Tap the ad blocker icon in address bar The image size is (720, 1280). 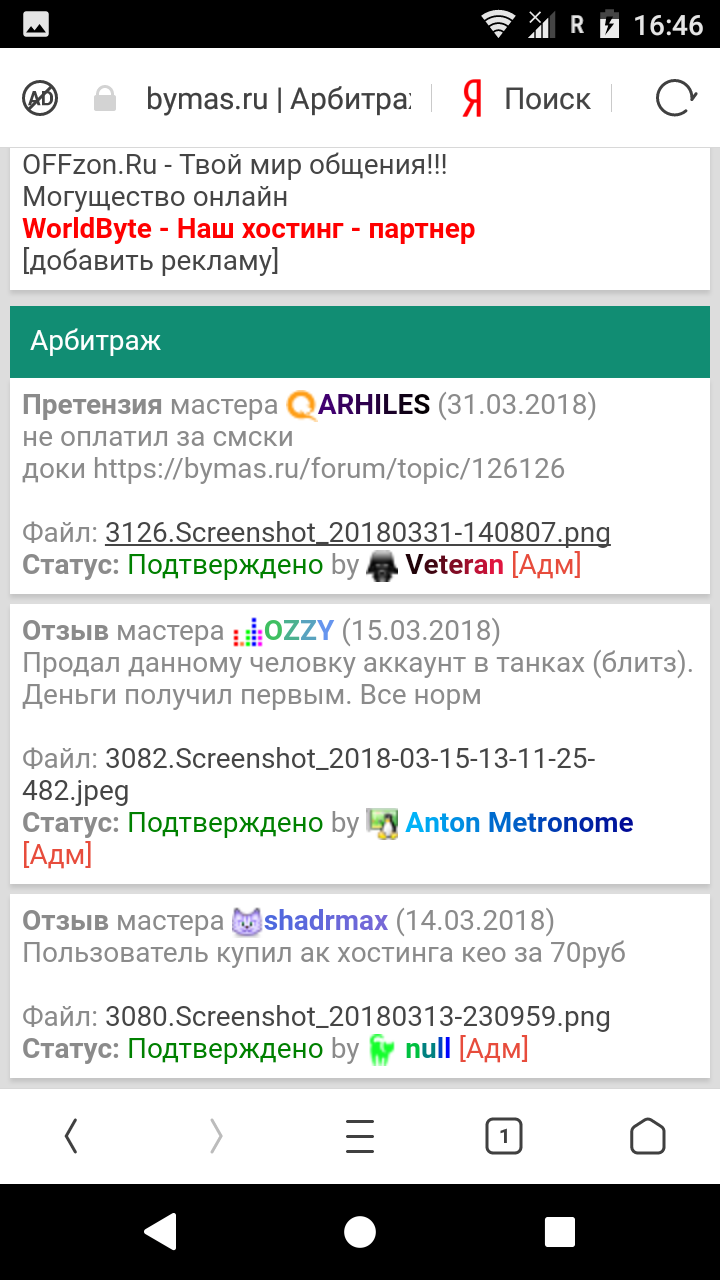pos(41,98)
